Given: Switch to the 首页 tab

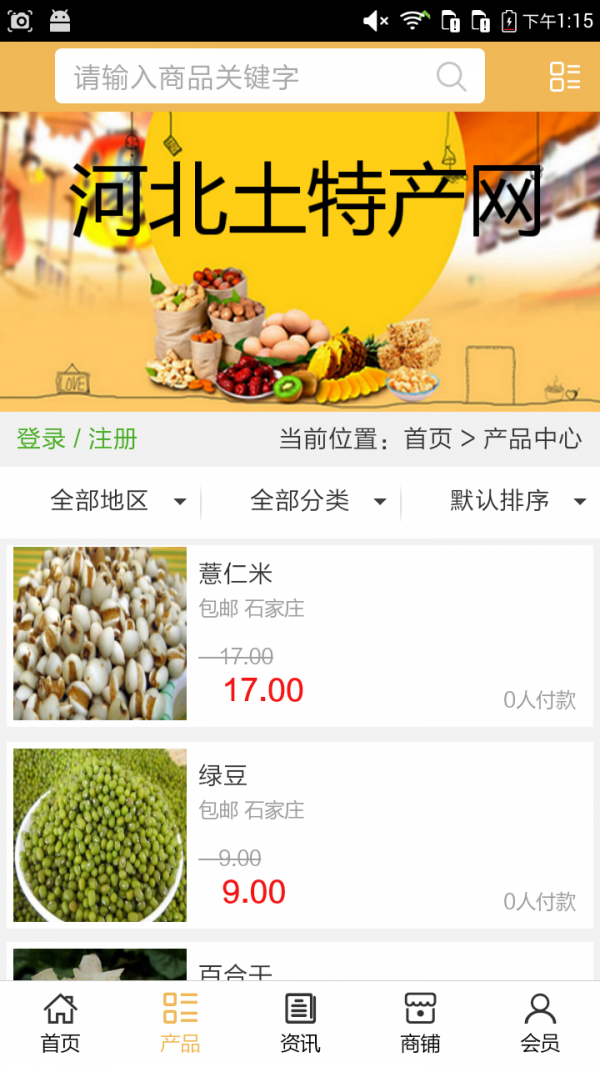Looking at the screenshot, I should [x=60, y=1023].
